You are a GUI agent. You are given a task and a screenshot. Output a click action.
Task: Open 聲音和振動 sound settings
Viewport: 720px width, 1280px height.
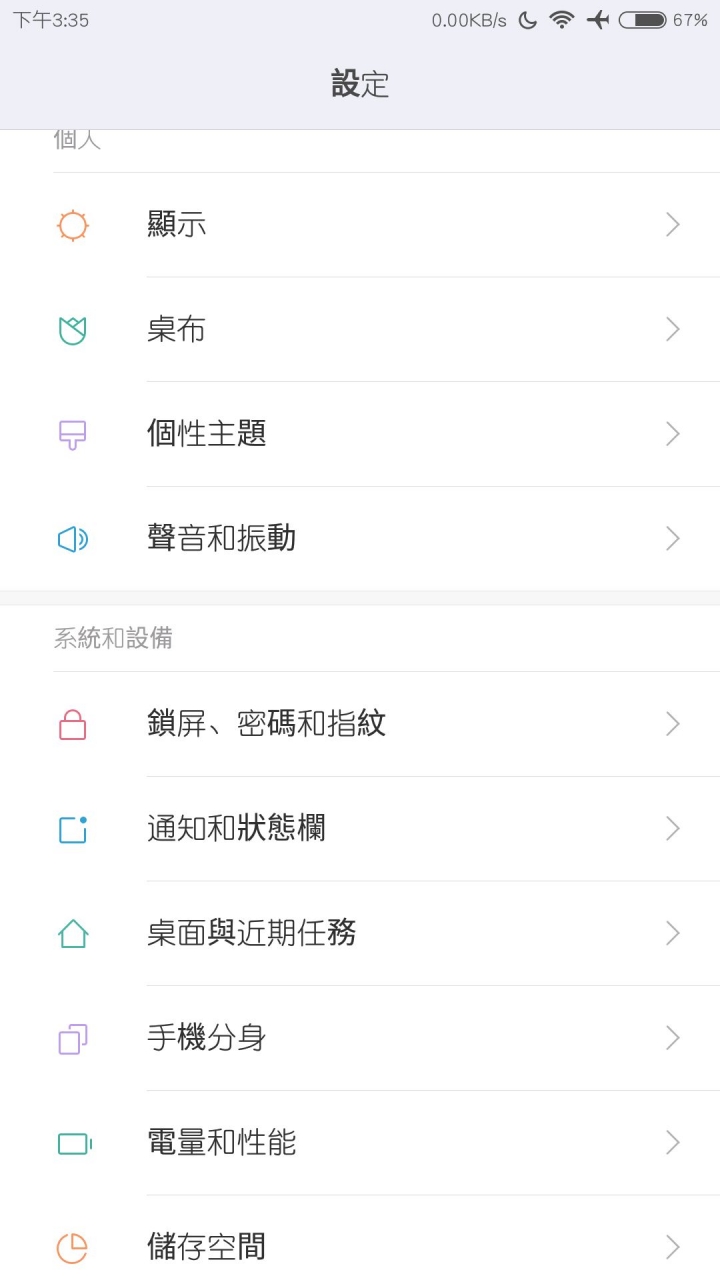tap(360, 539)
